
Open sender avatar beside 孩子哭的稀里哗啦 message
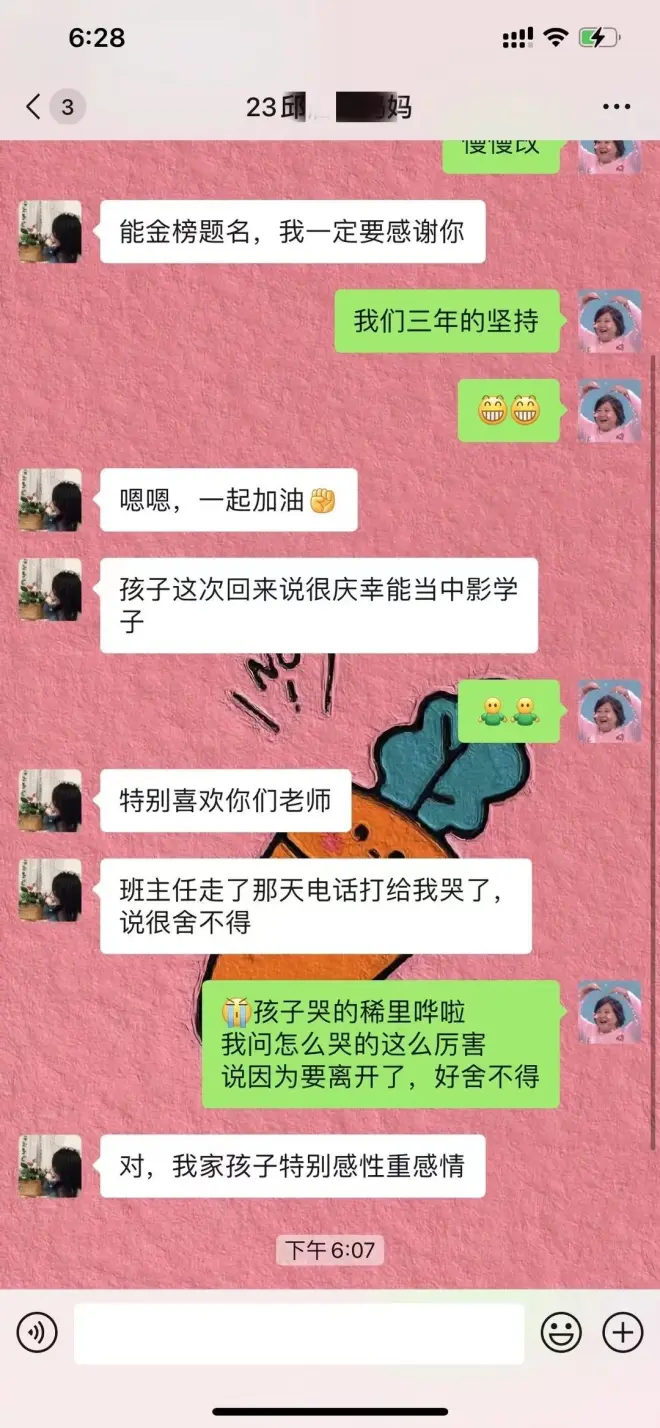coord(609,1012)
